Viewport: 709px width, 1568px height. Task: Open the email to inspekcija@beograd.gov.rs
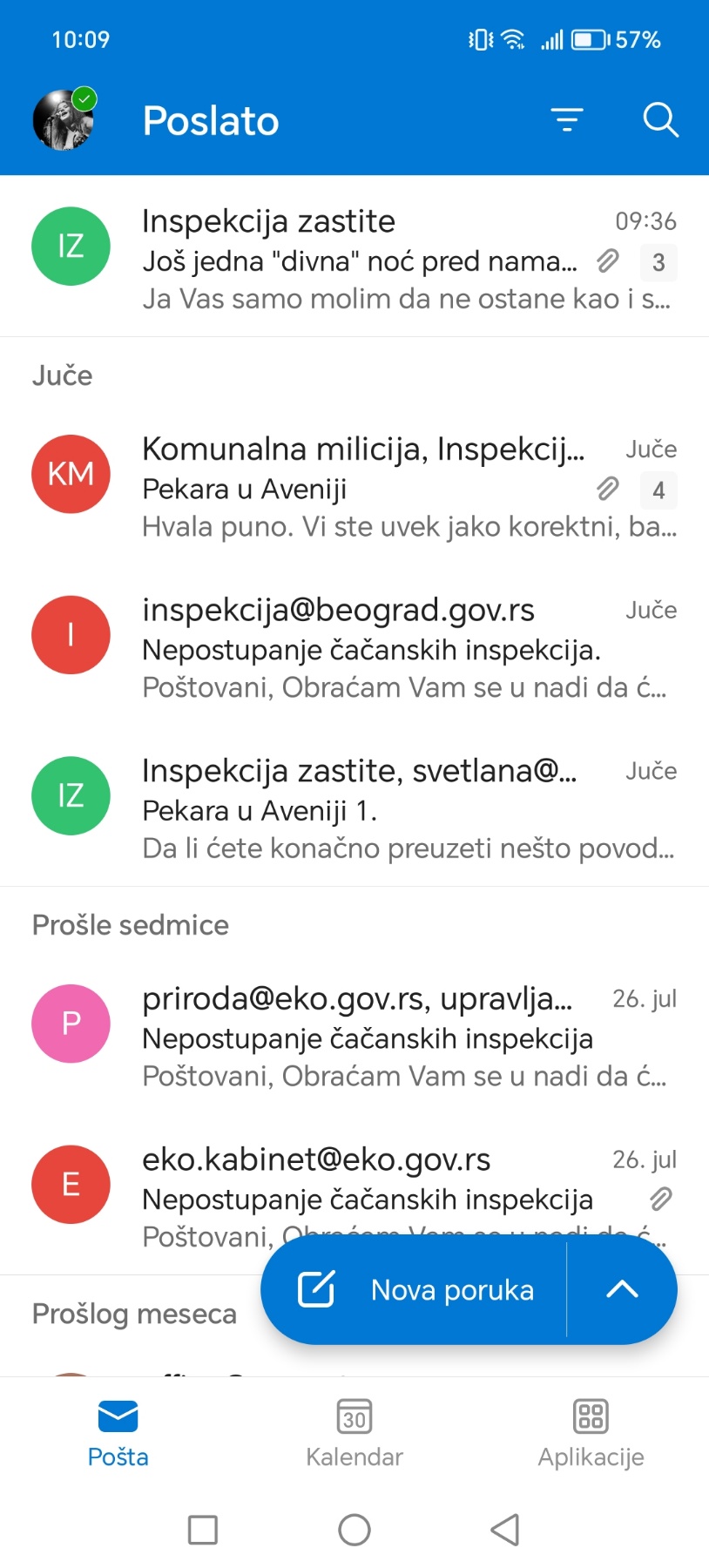click(354, 648)
